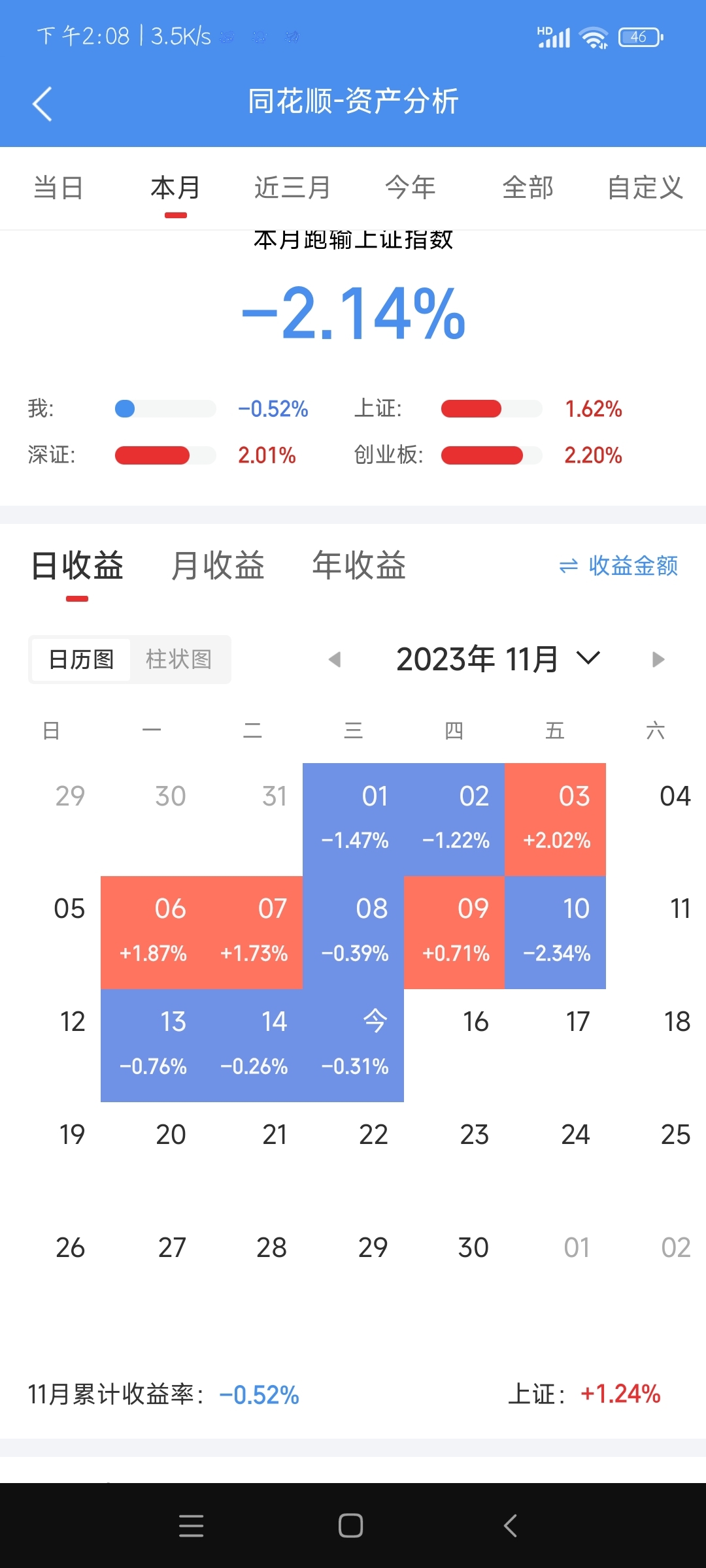Switch to 月收益 view
The image size is (706, 1568).
(218, 565)
